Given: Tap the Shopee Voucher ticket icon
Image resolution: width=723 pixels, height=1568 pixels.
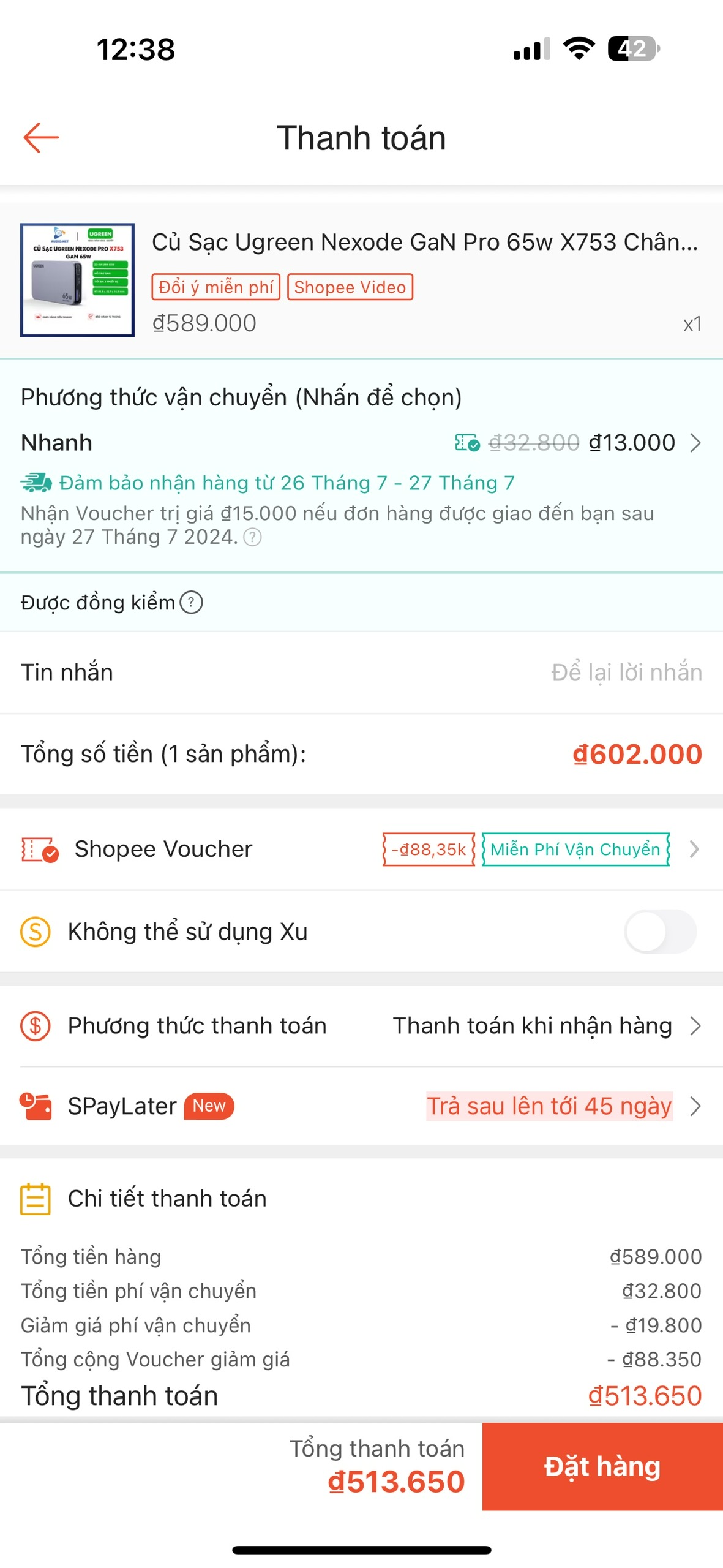Looking at the screenshot, I should (x=38, y=850).
